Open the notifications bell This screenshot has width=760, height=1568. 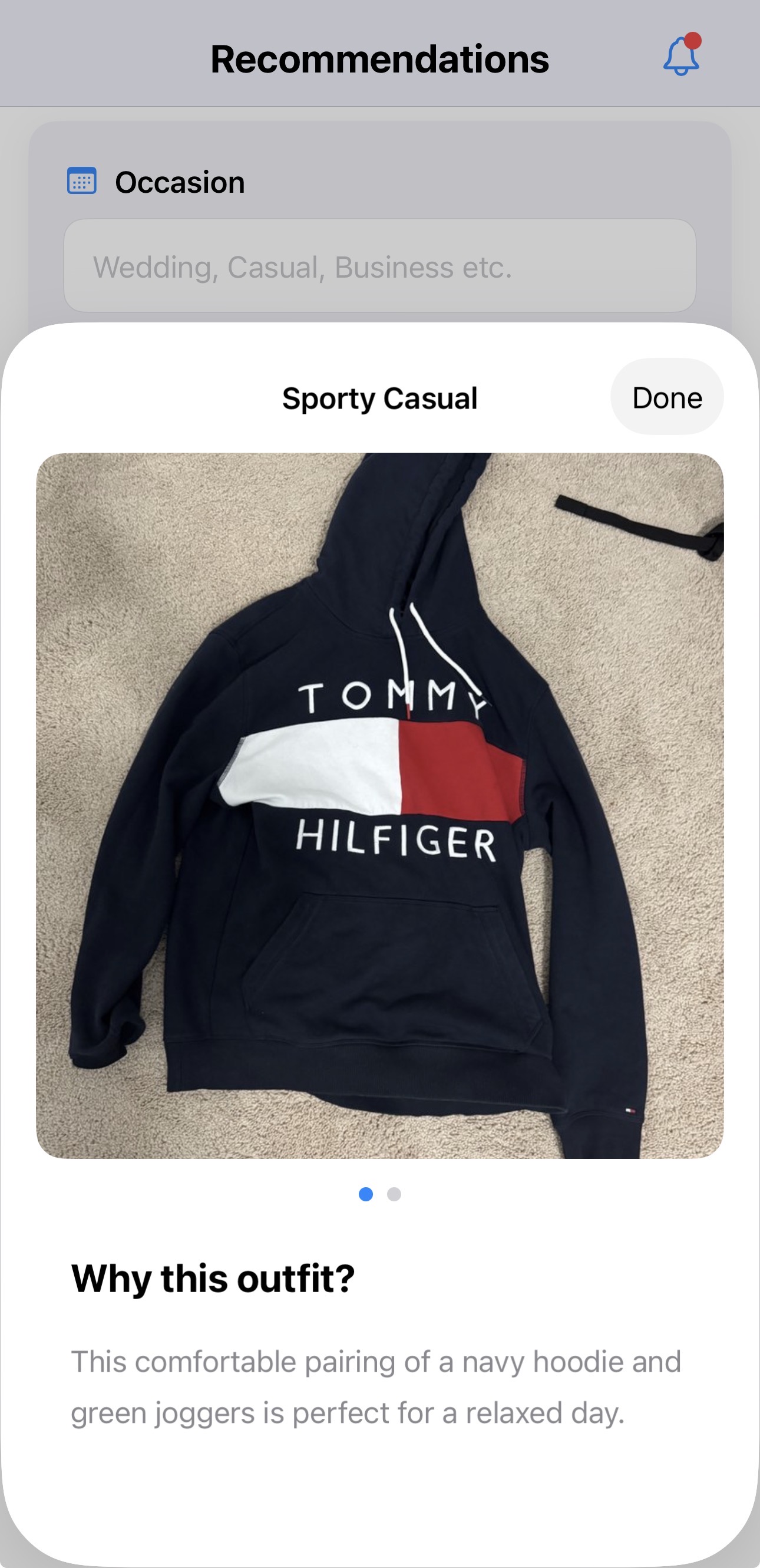[x=681, y=56]
